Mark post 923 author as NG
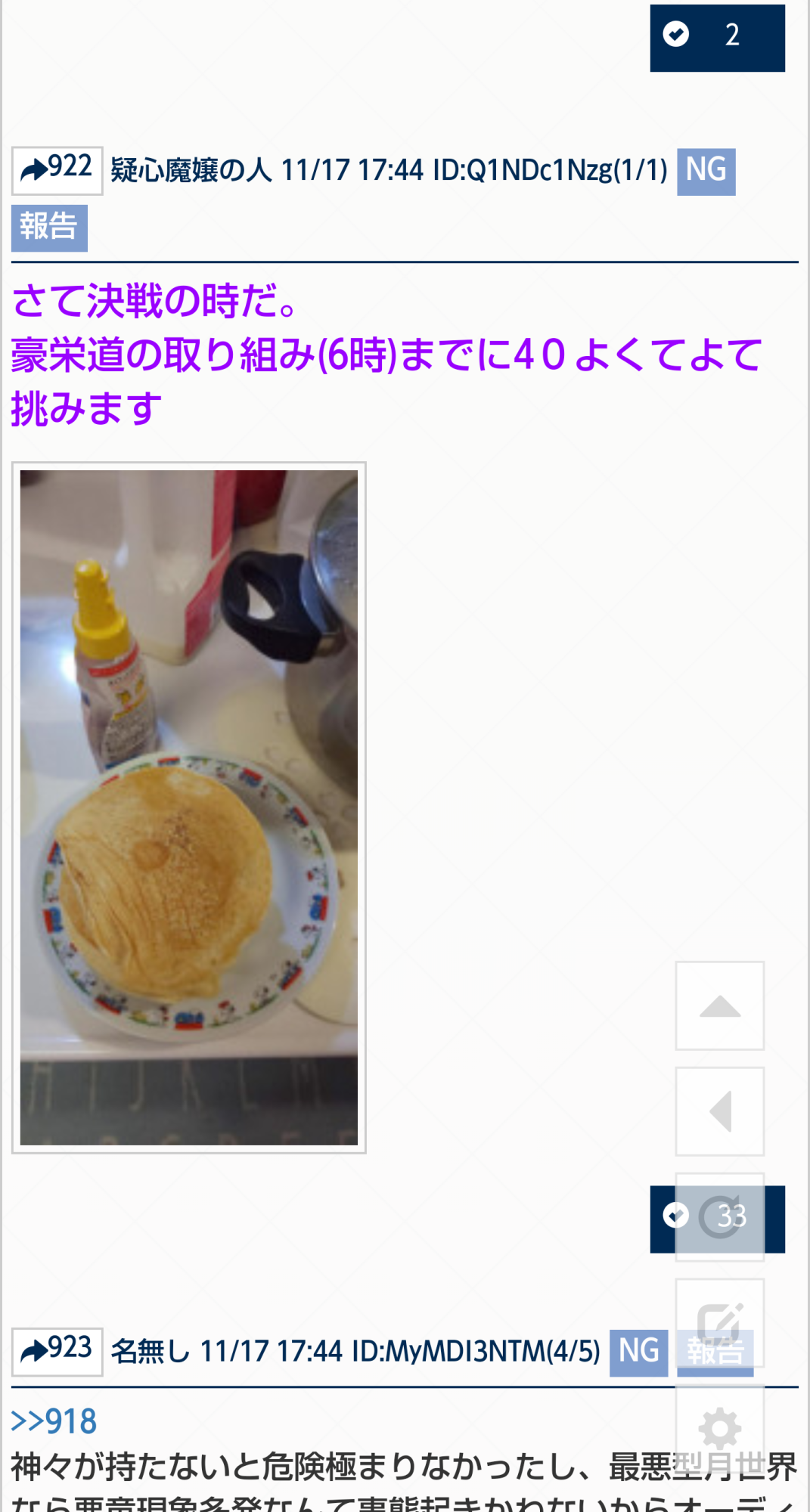This screenshot has width=810, height=1512. 638,1352
